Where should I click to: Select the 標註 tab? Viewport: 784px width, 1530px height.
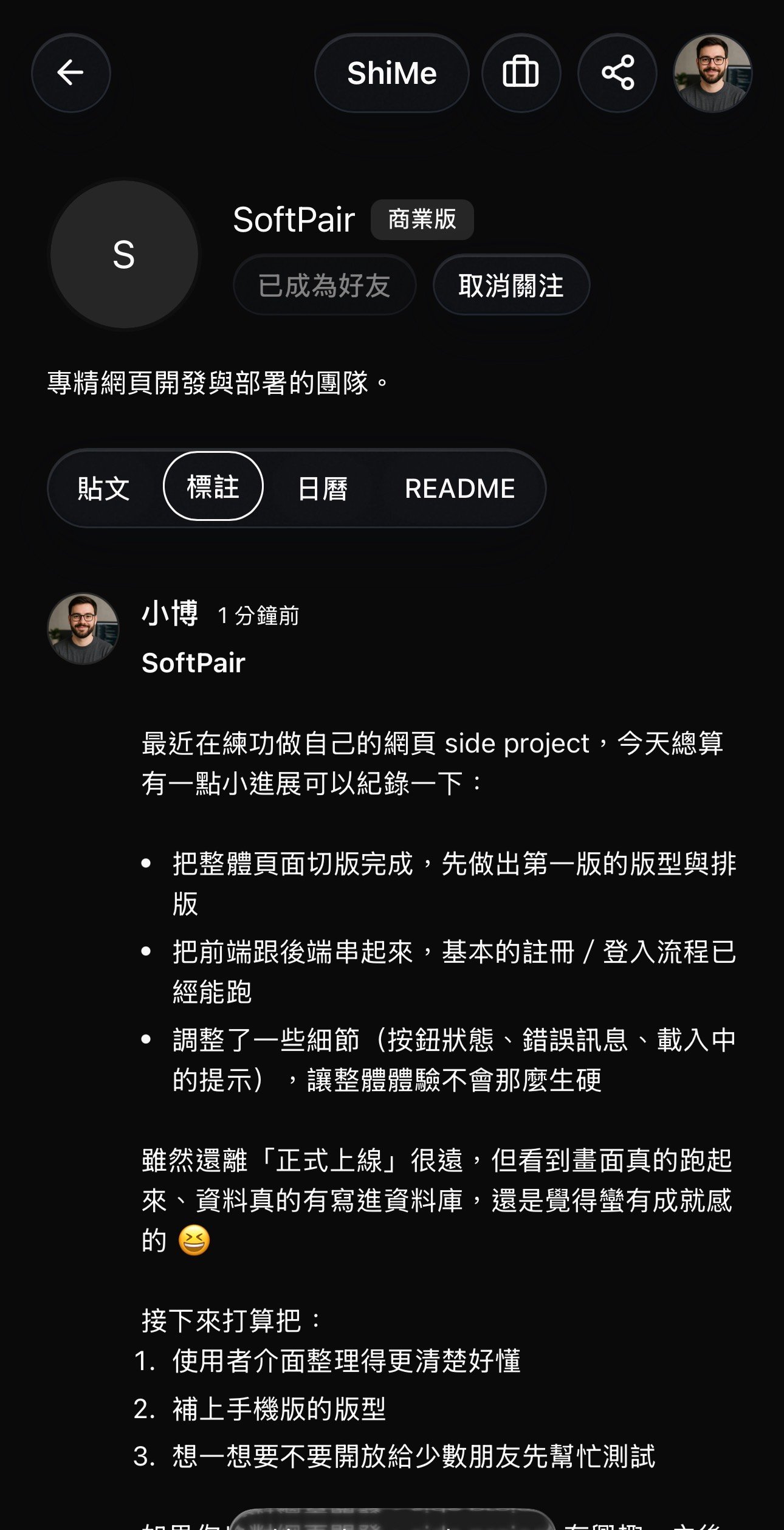(x=213, y=486)
